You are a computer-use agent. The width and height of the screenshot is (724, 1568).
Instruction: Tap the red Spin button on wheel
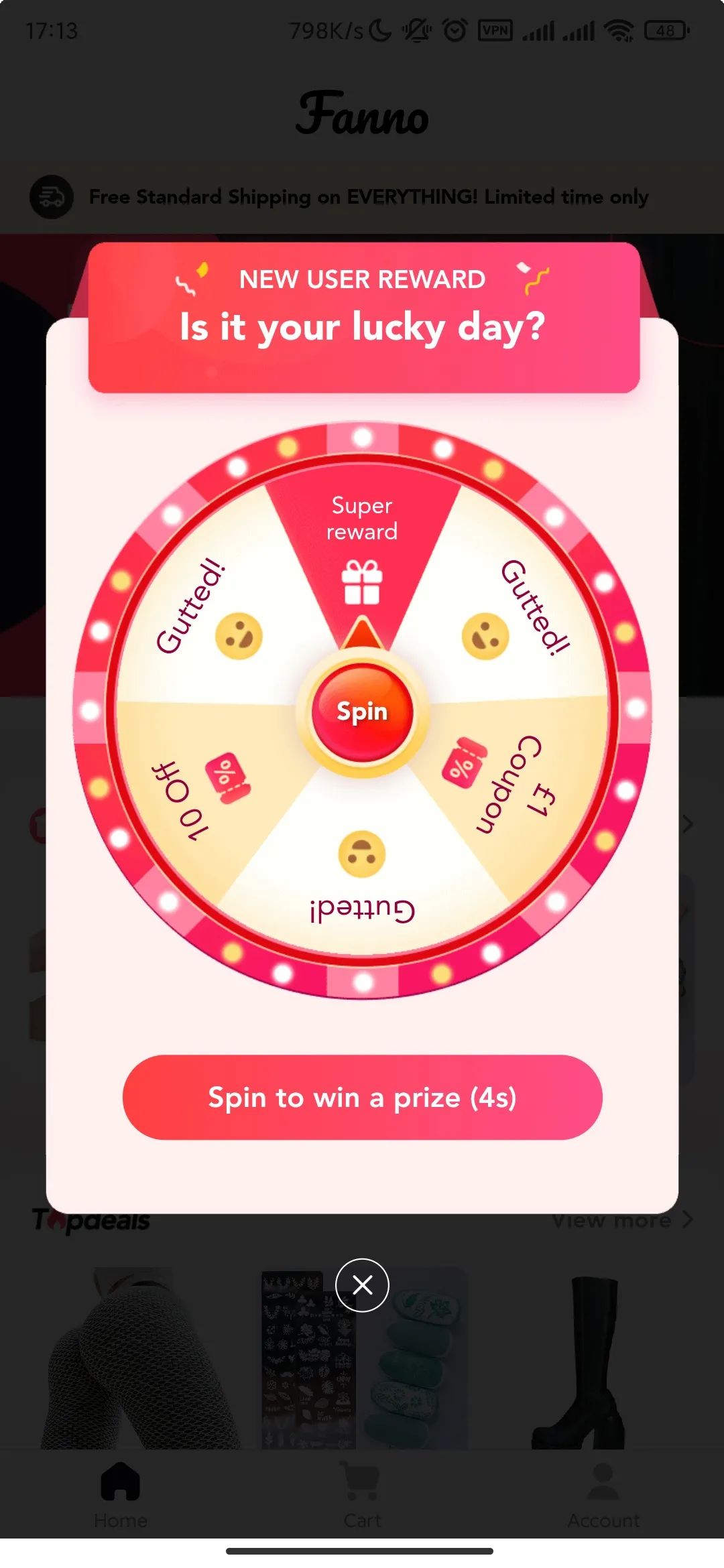point(362,711)
